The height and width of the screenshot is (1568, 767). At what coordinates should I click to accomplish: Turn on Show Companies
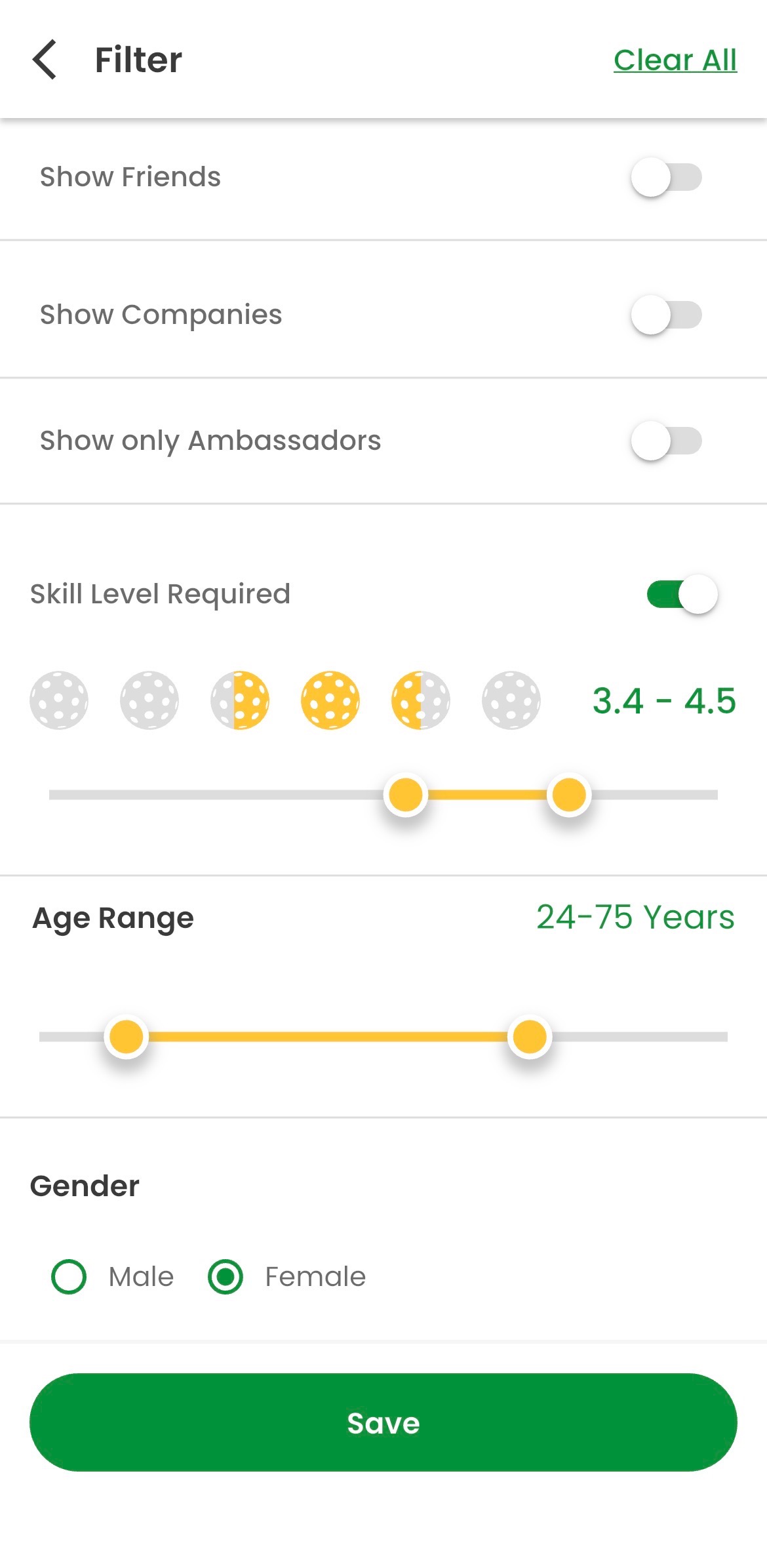[x=665, y=315]
